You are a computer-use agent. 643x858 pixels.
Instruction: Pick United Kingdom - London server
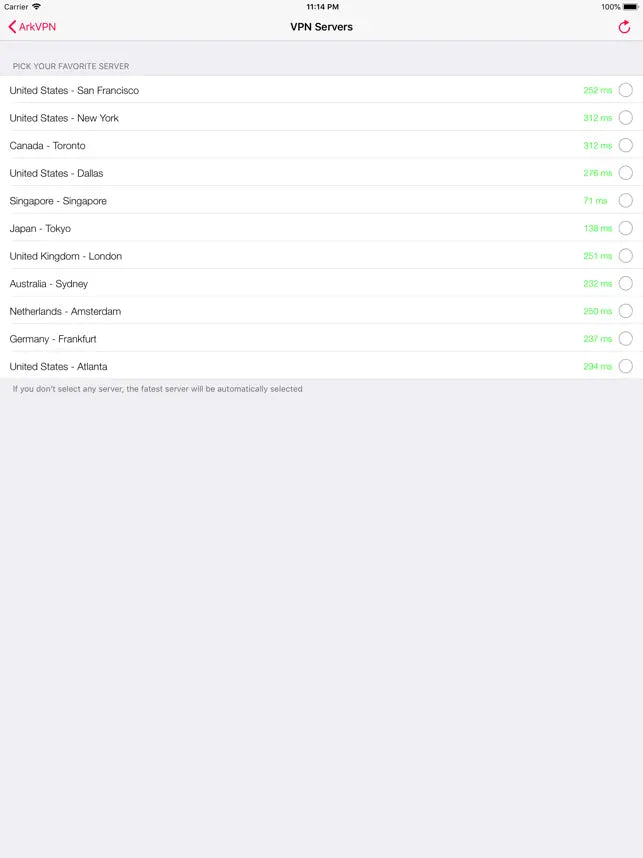[x=625, y=256]
